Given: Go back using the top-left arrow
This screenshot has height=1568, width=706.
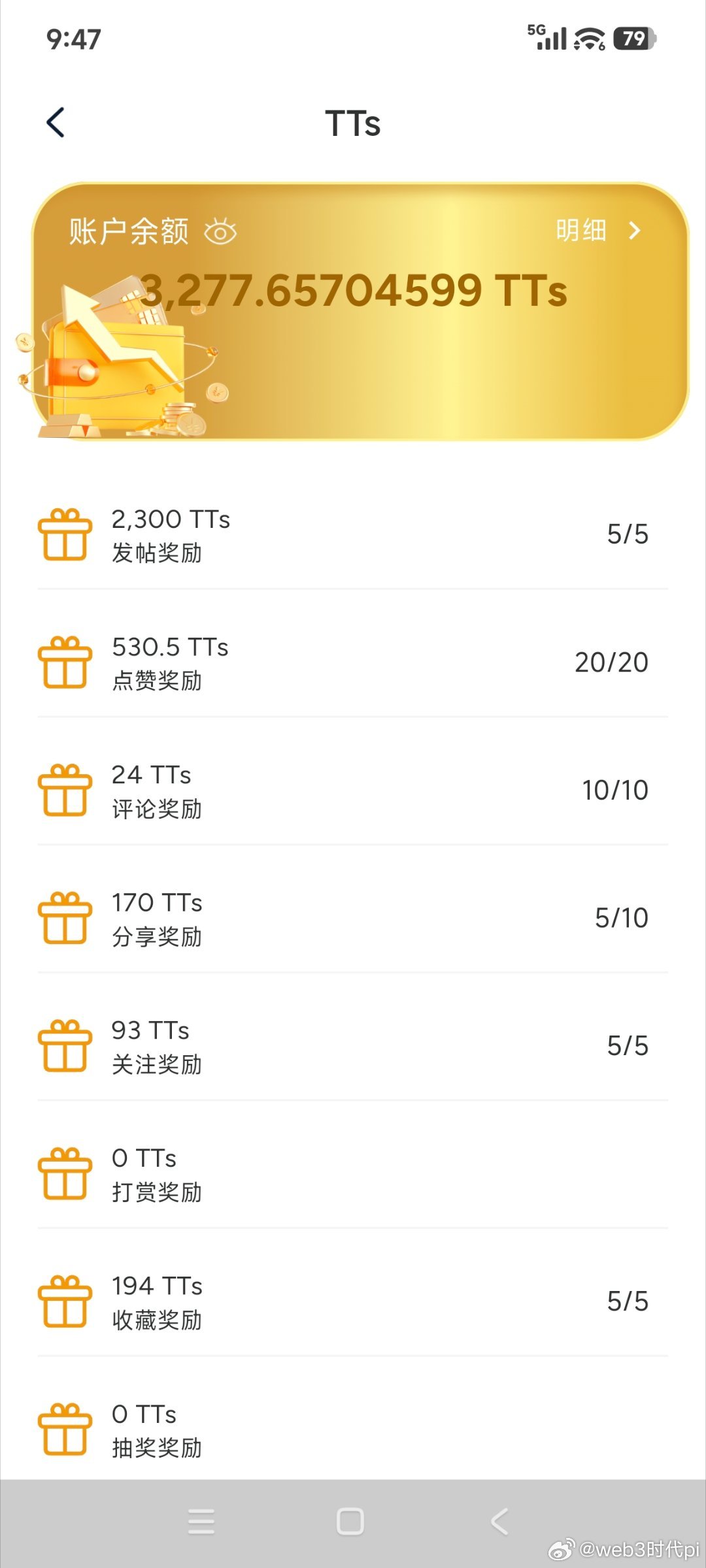Looking at the screenshot, I should point(56,123).
